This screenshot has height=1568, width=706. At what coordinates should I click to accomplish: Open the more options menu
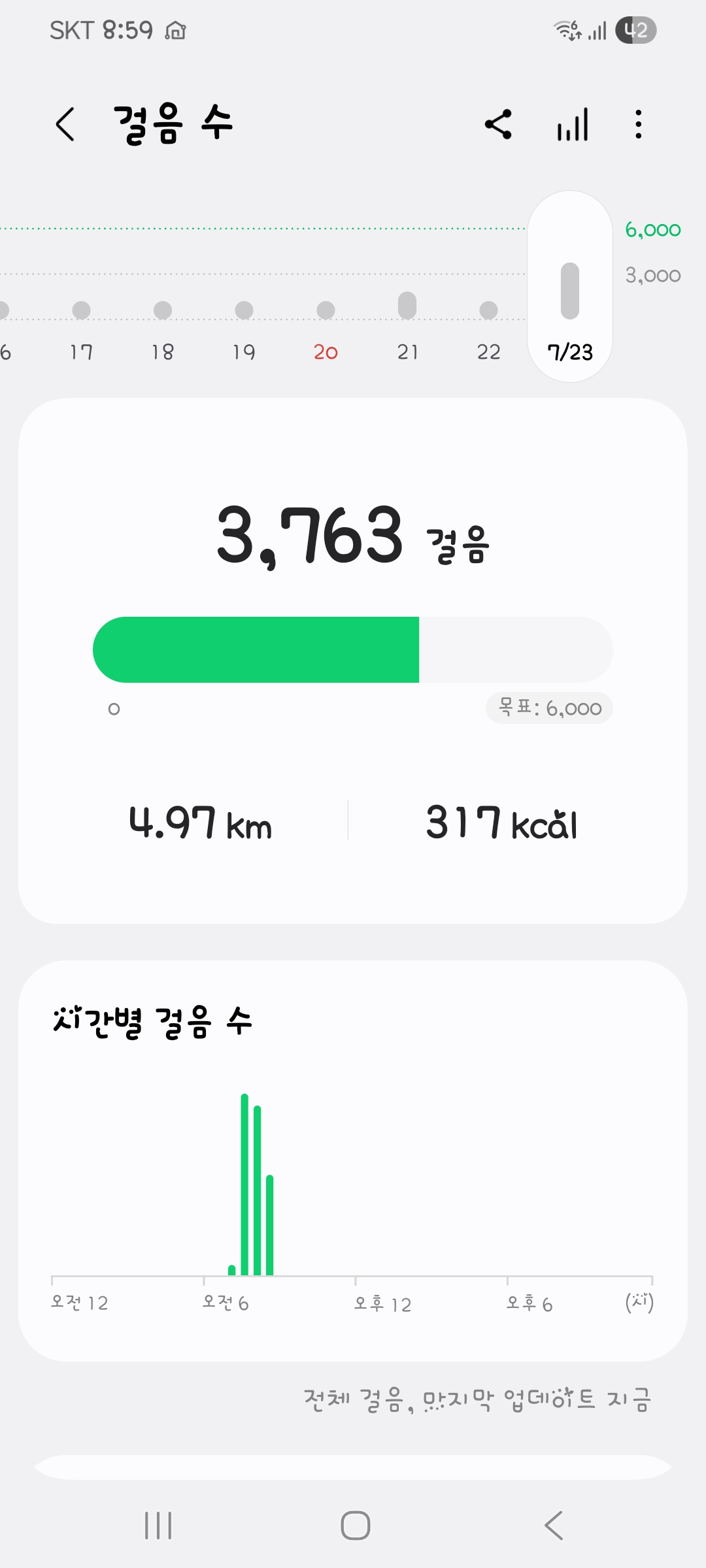[639, 124]
